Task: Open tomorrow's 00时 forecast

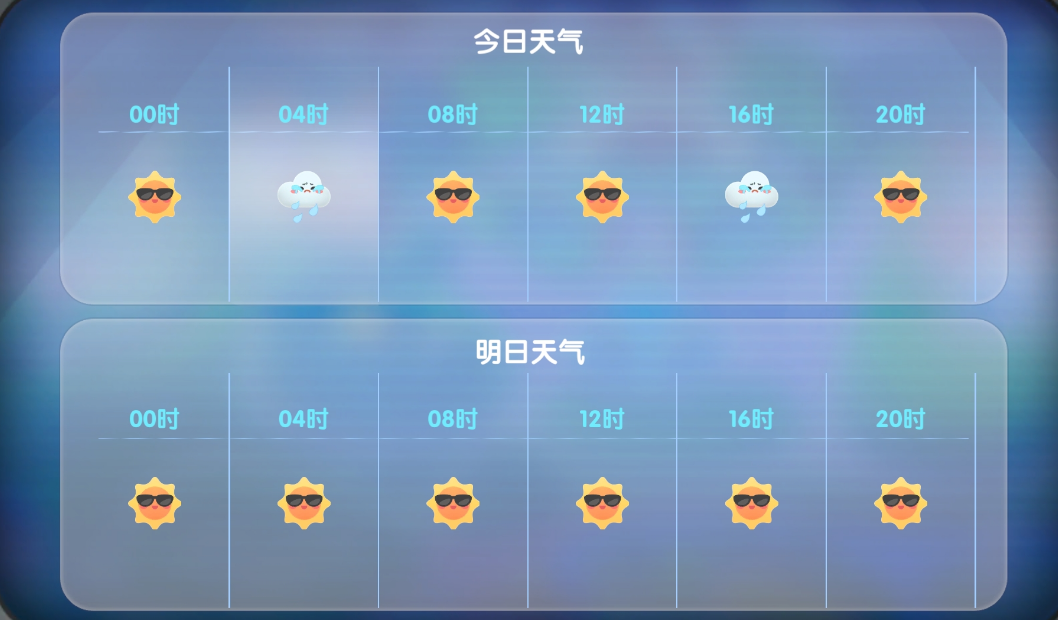Action: [154, 490]
